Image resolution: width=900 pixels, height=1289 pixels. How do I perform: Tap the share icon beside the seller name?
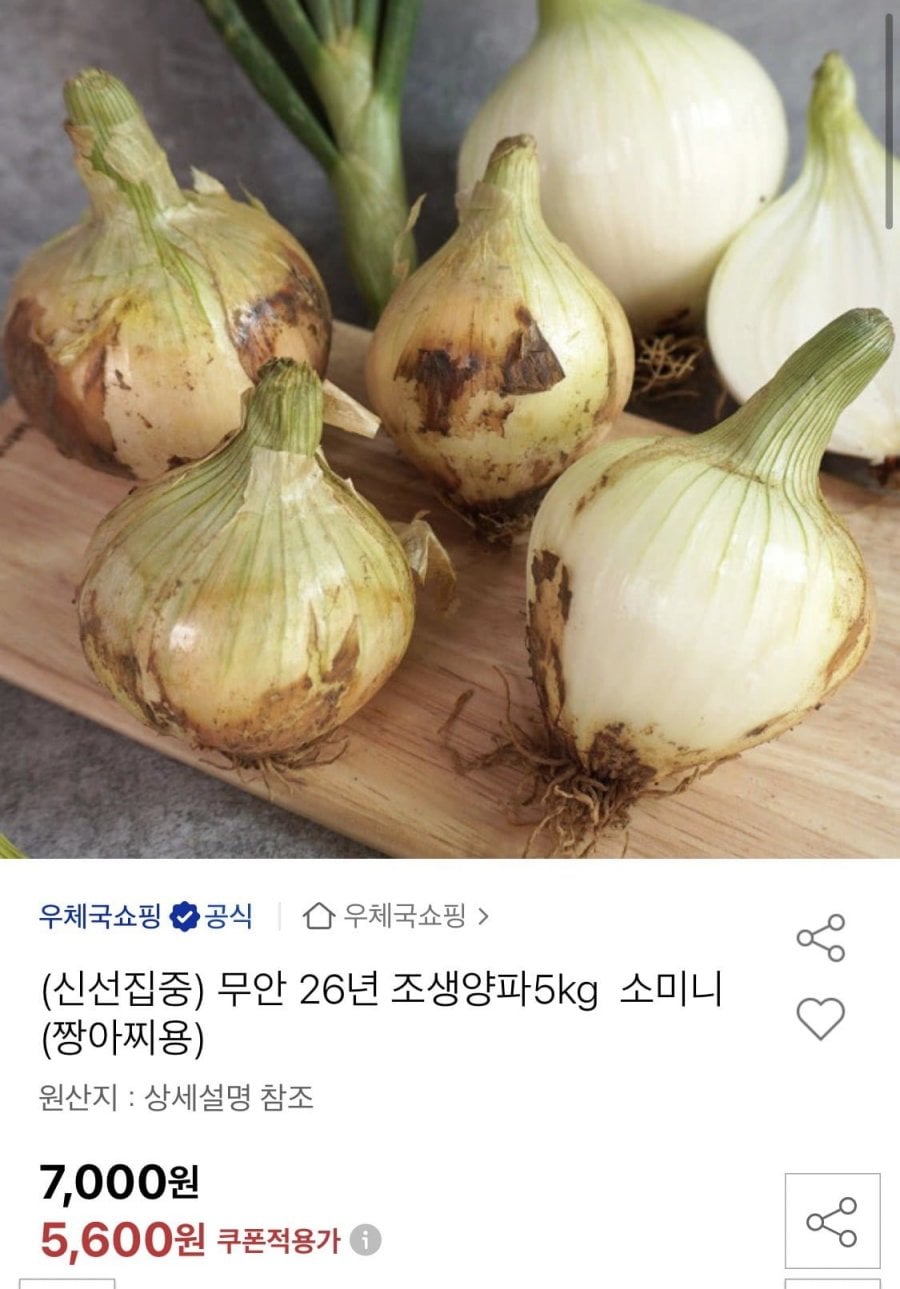click(x=822, y=936)
